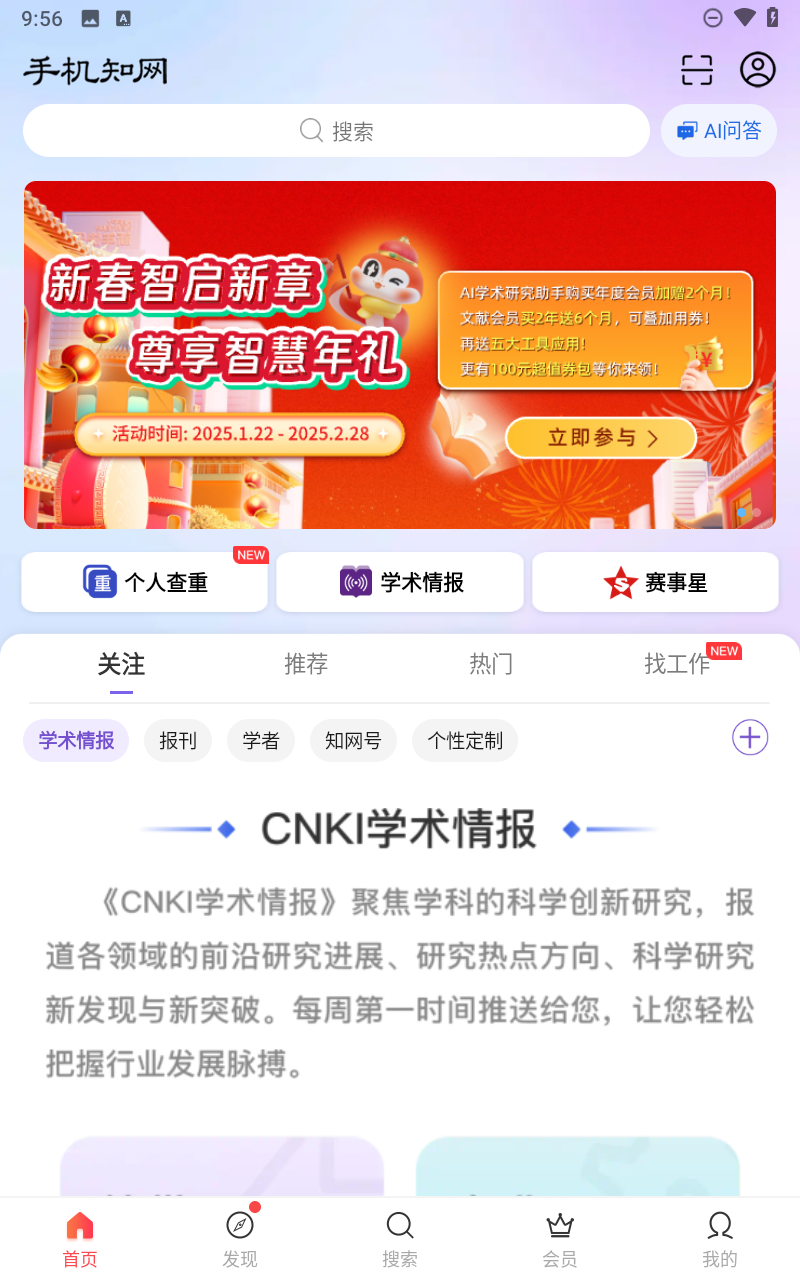This screenshot has height=1280, width=800.
Task: Select the 学者 chip
Action: [x=261, y=741]
